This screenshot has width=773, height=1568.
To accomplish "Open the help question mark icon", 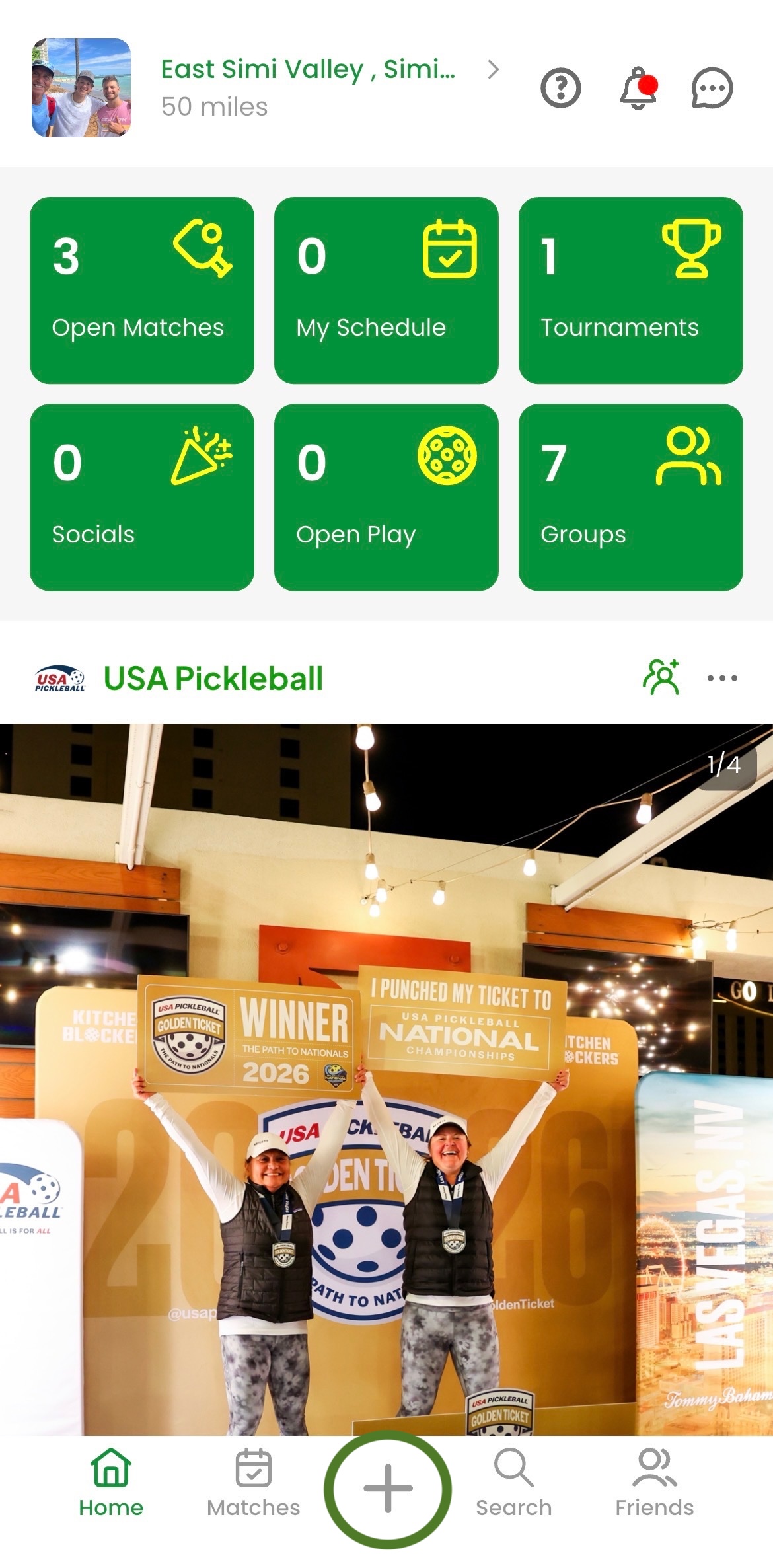I will click(560, 88).
